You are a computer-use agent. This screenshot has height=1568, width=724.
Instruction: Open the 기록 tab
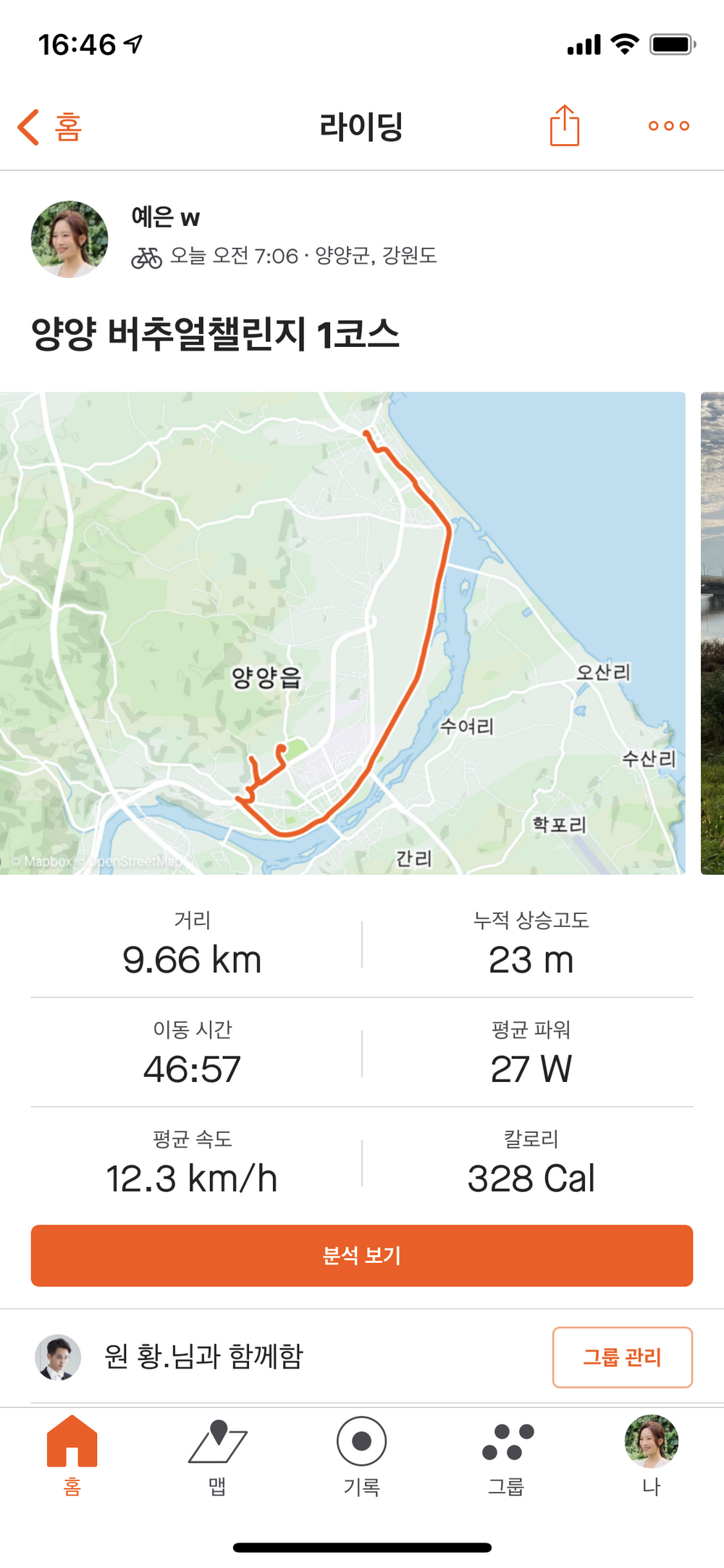361,1454
